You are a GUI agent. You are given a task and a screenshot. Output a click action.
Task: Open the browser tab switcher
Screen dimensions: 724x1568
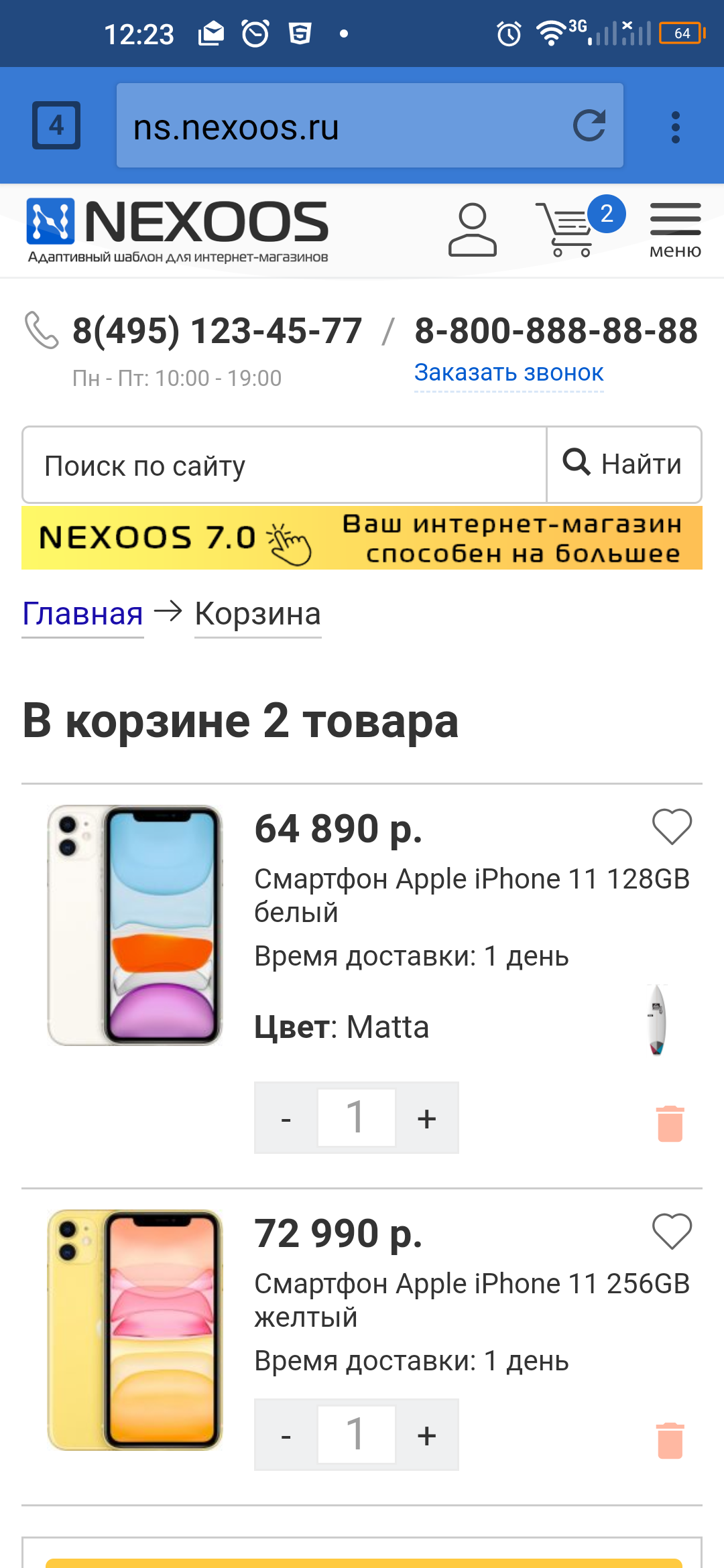tap(56, 125)
